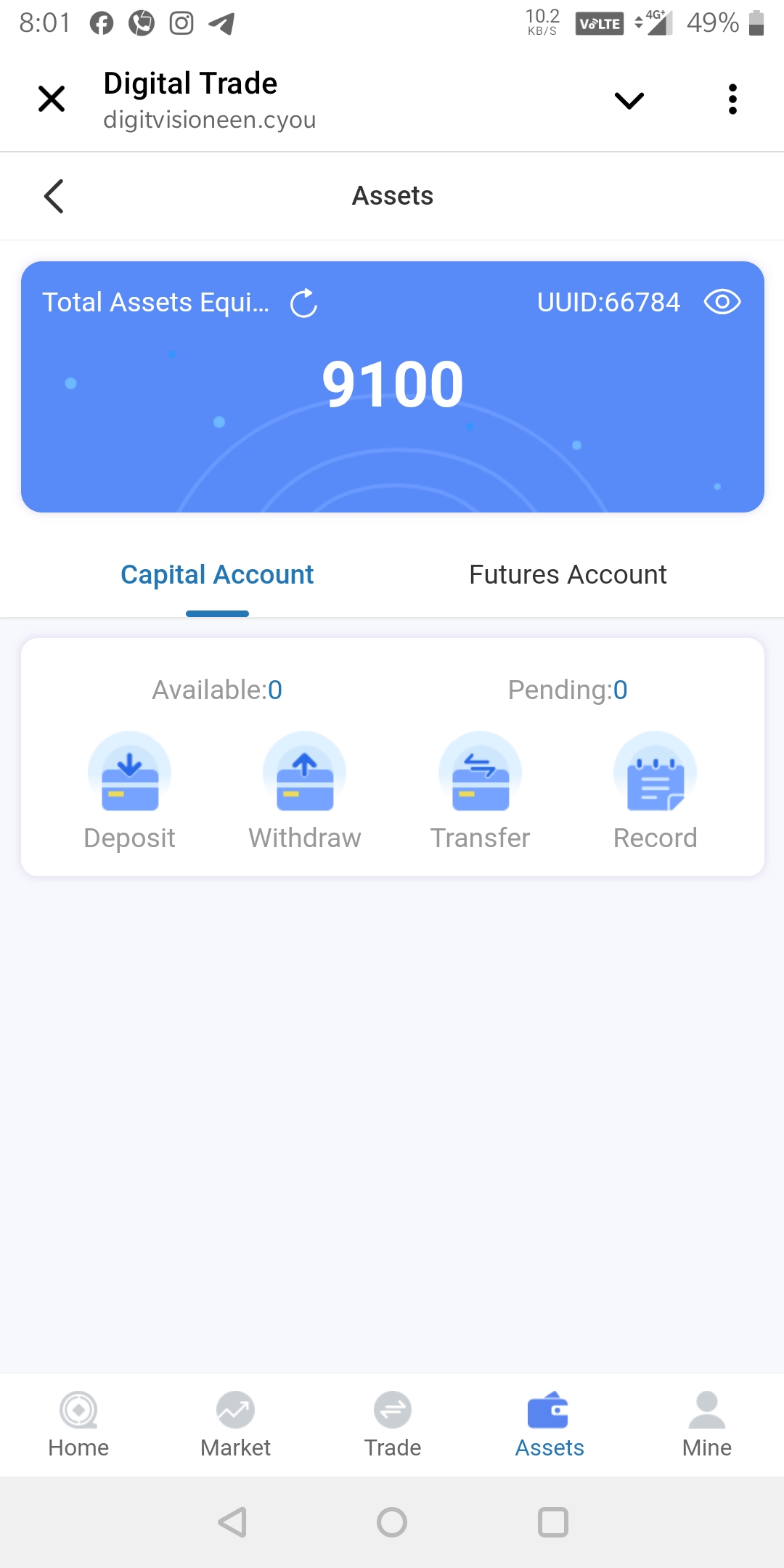Go back from the Assets page
The image size is (784, 1568).
(x=54, y=196)
